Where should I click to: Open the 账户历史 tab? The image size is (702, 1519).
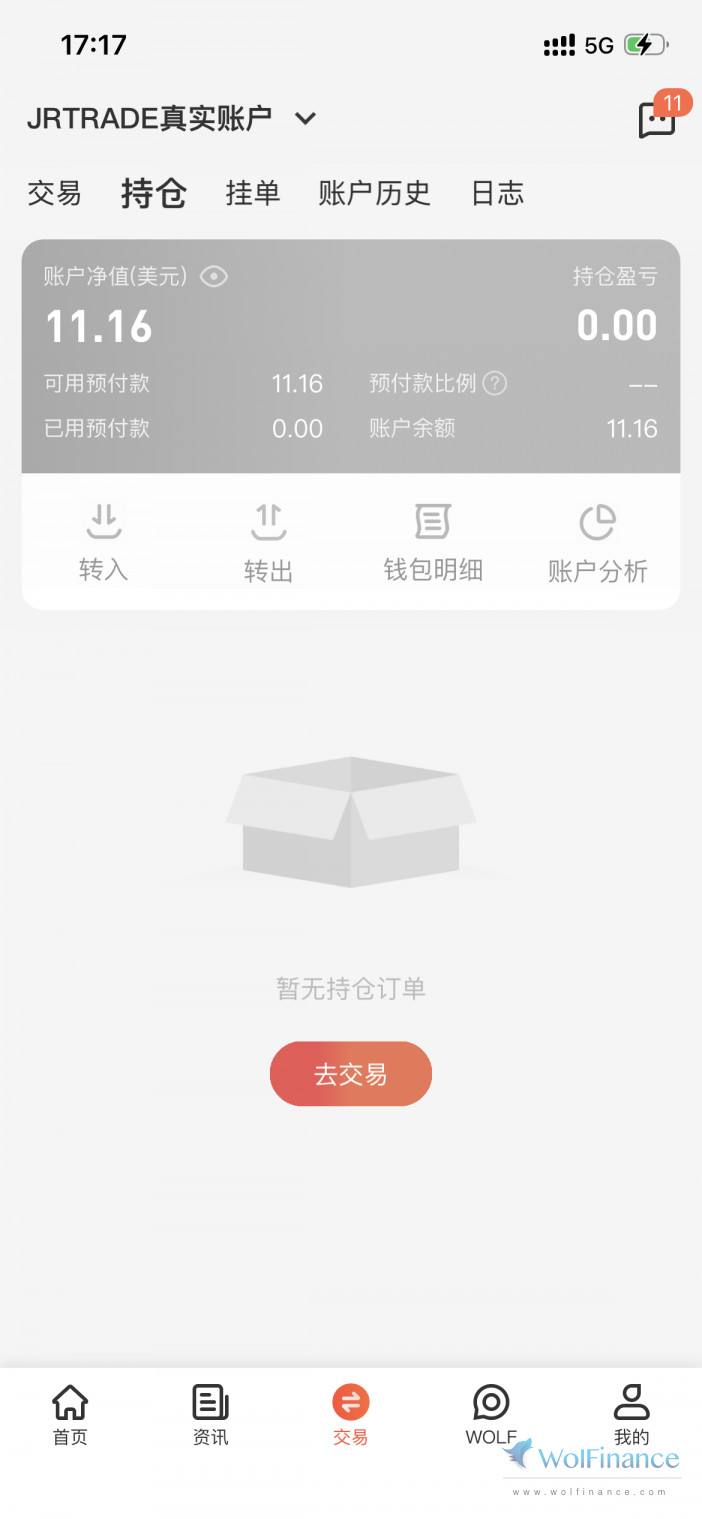[x=374, y=193]
